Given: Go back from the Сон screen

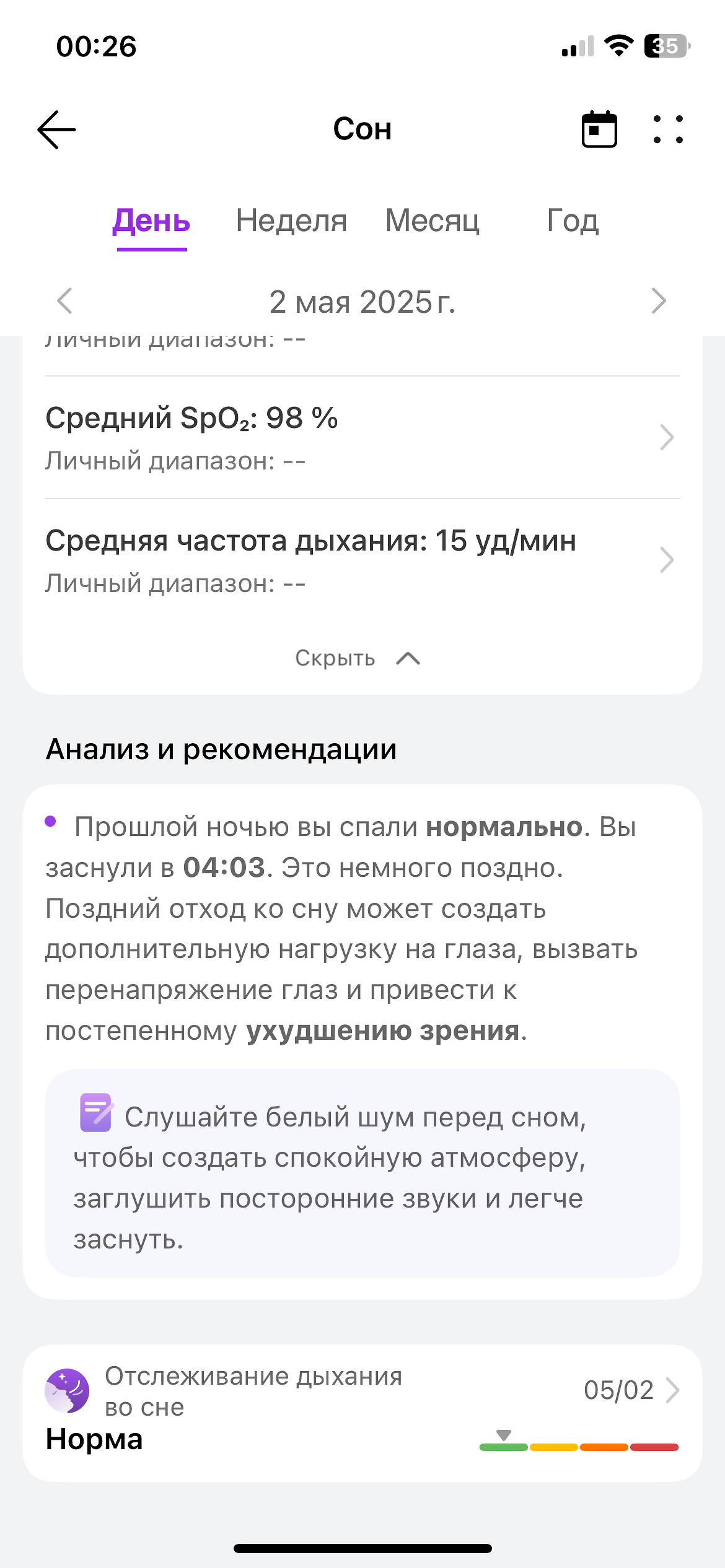Looking at the screenshot, I should [56, 130].
